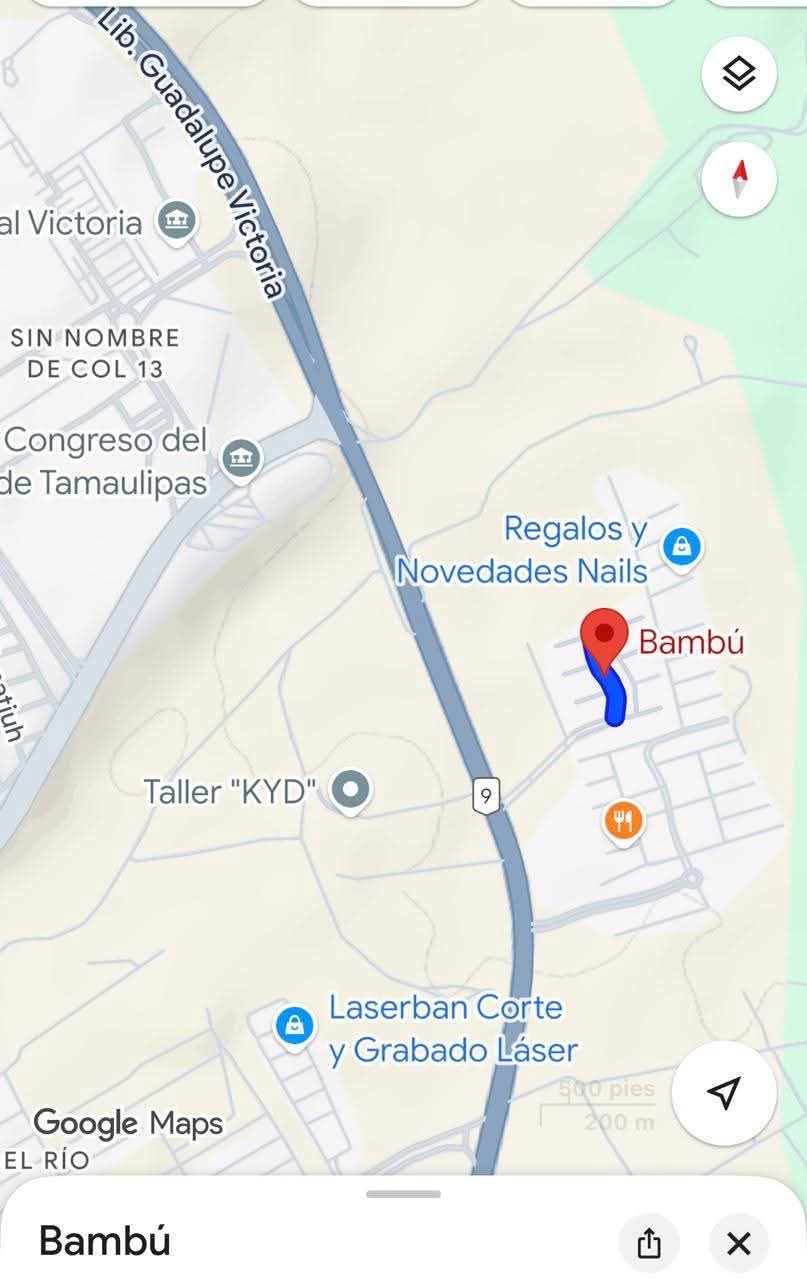
Task: Expand the Bambú bottom sheet handle
Action: (x=403, y=1194)
